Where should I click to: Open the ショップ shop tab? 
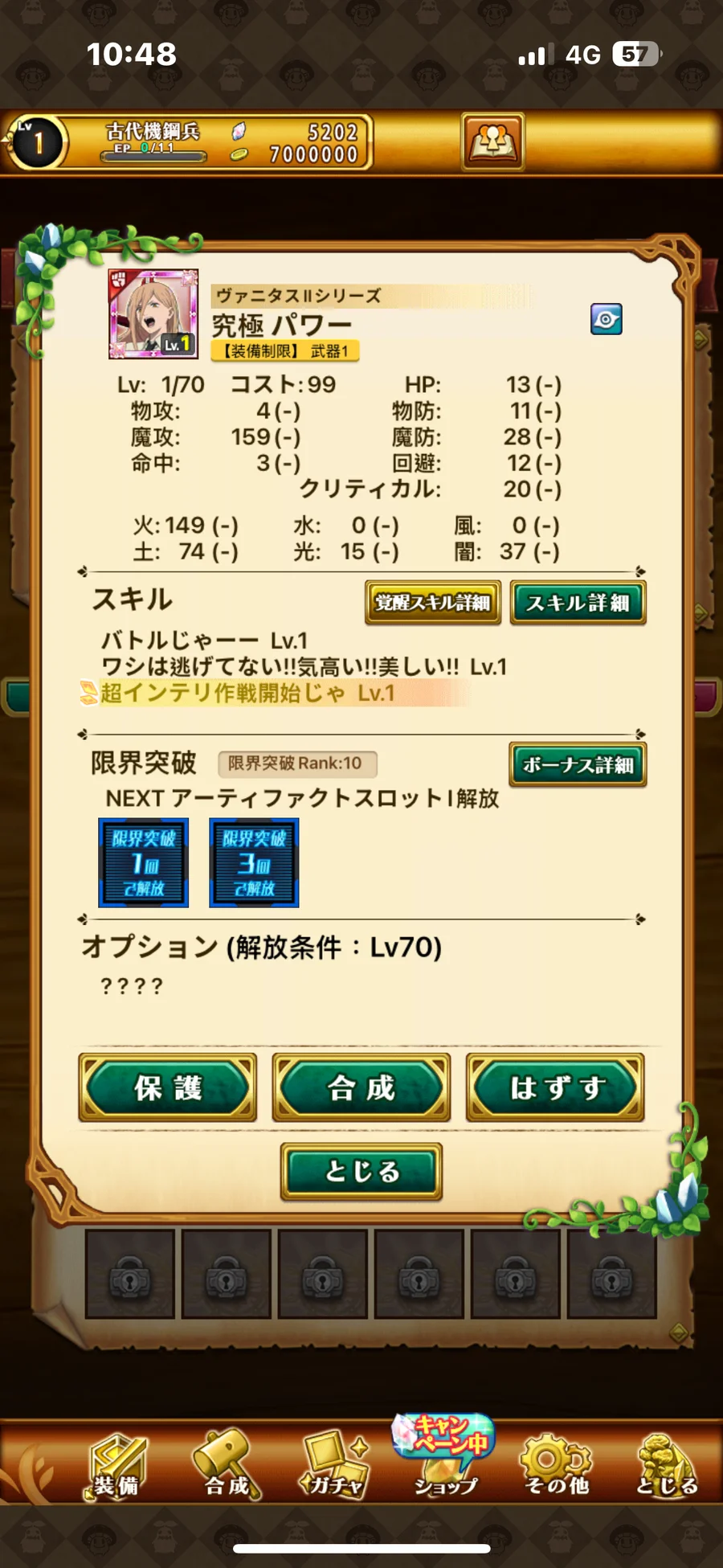pyautogui.click(x=445, y=1463)
